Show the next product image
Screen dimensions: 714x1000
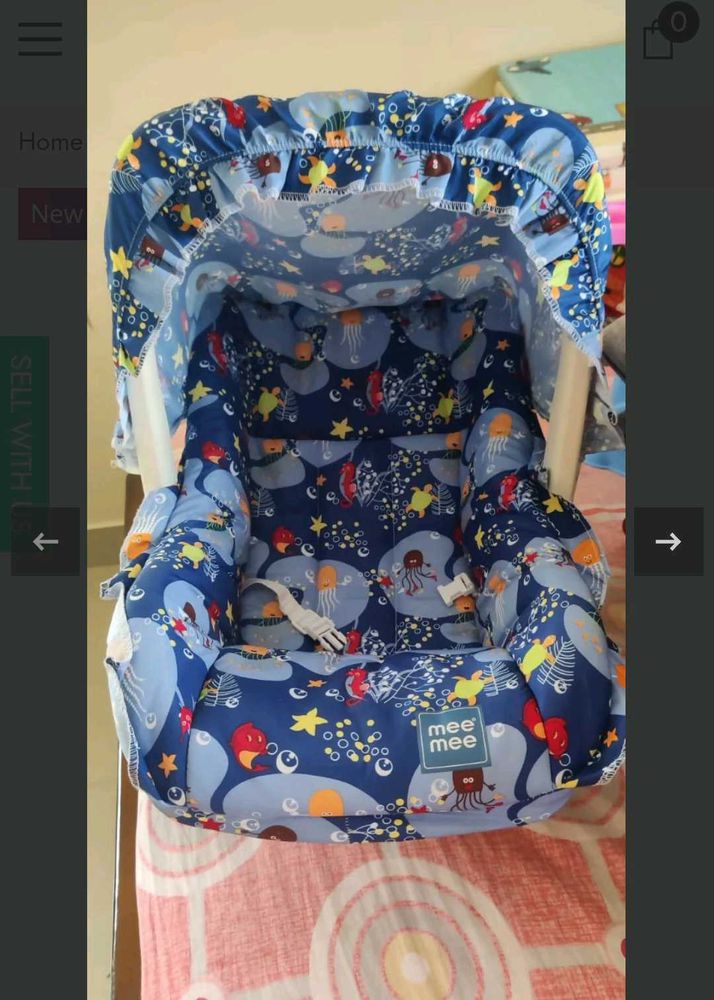pyautogui.click(x=668, y=541)
